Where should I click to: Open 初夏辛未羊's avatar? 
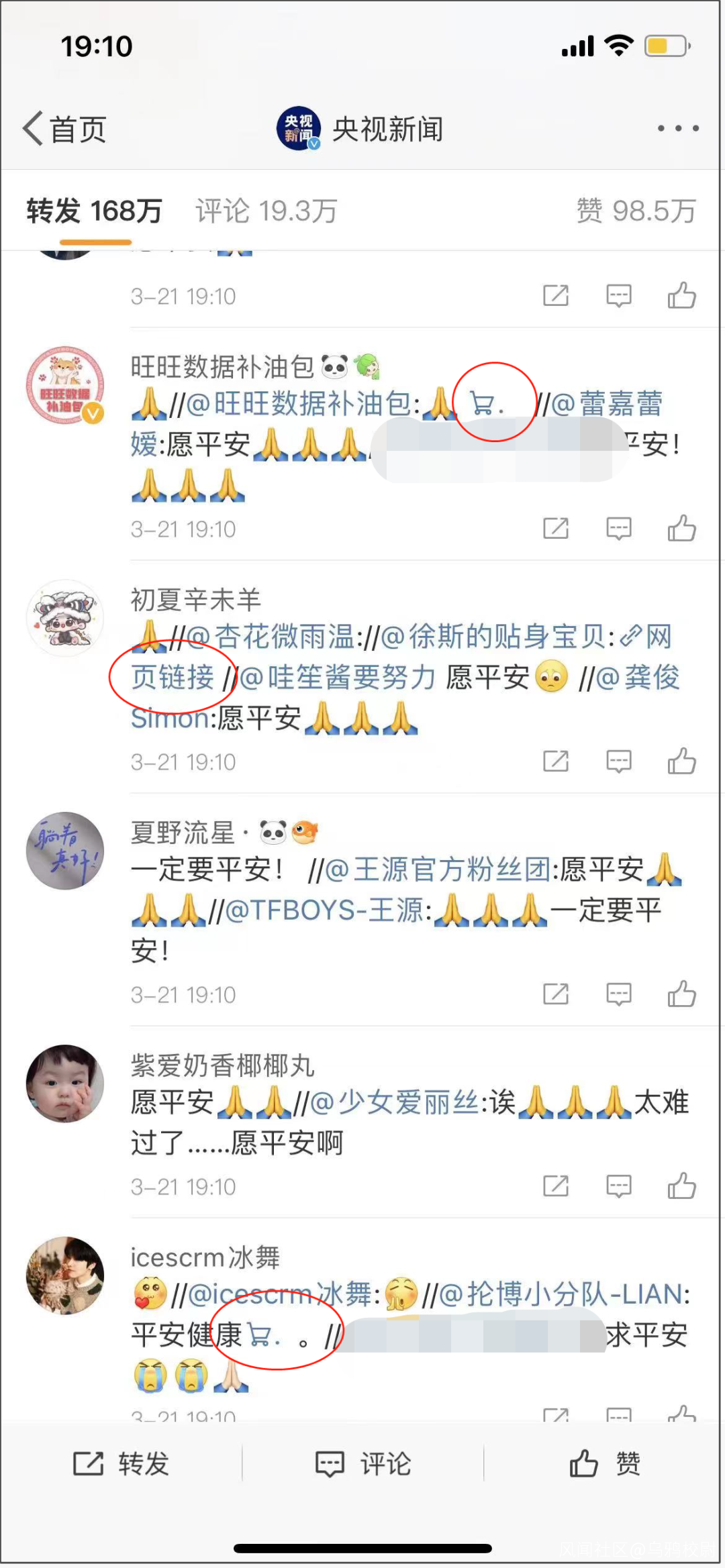coord(65,618)
